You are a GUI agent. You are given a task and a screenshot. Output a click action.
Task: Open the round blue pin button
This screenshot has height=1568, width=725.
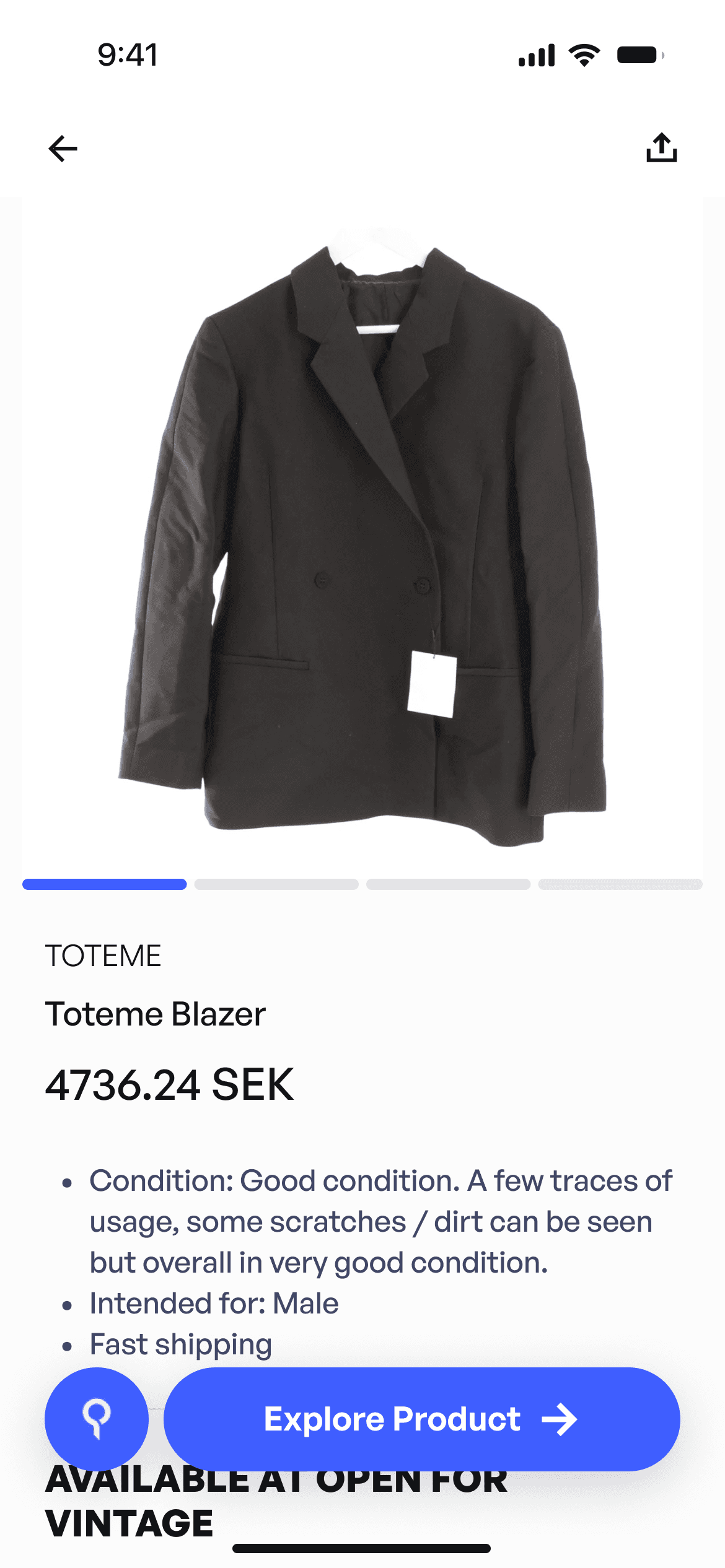[97, 1419]
